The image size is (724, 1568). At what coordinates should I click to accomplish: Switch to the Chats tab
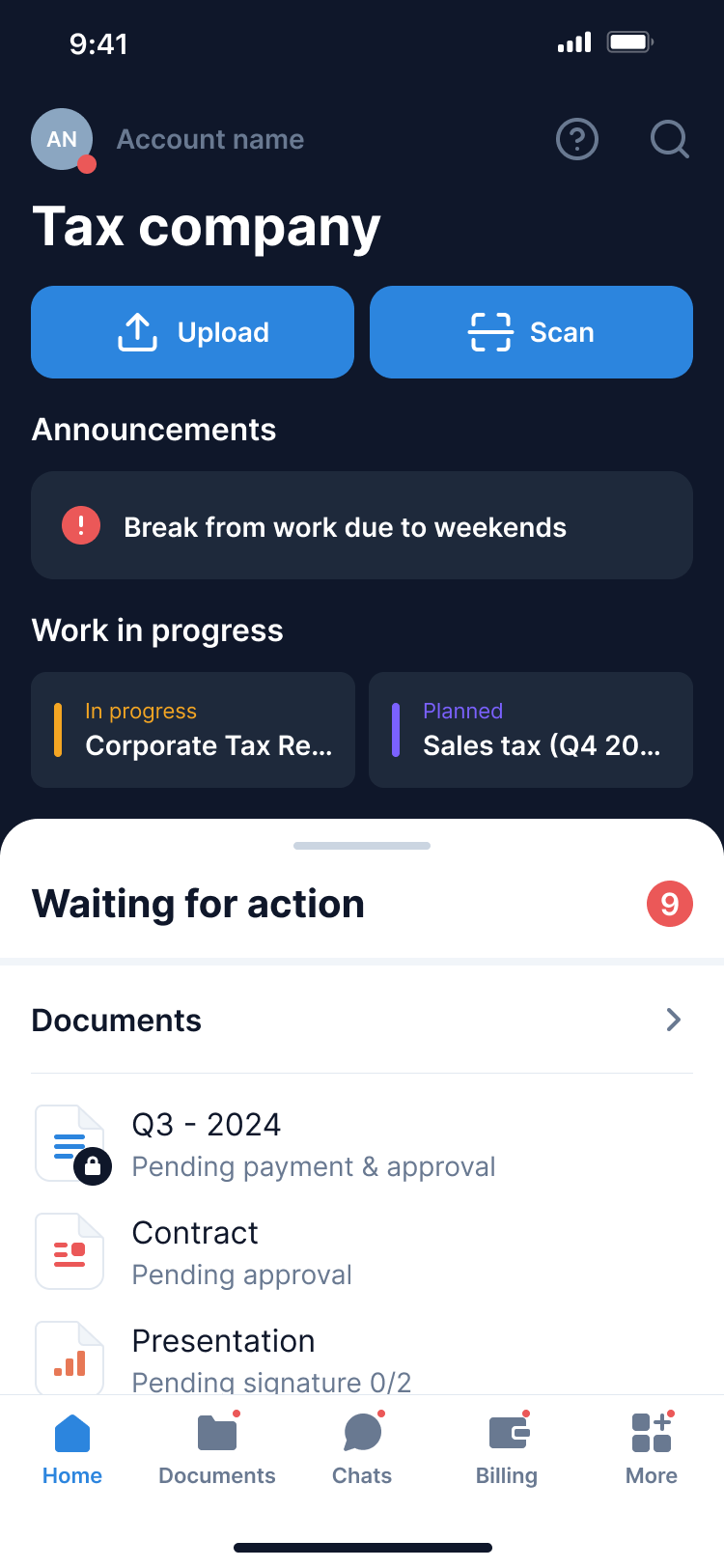click(x=362, y=1450)
